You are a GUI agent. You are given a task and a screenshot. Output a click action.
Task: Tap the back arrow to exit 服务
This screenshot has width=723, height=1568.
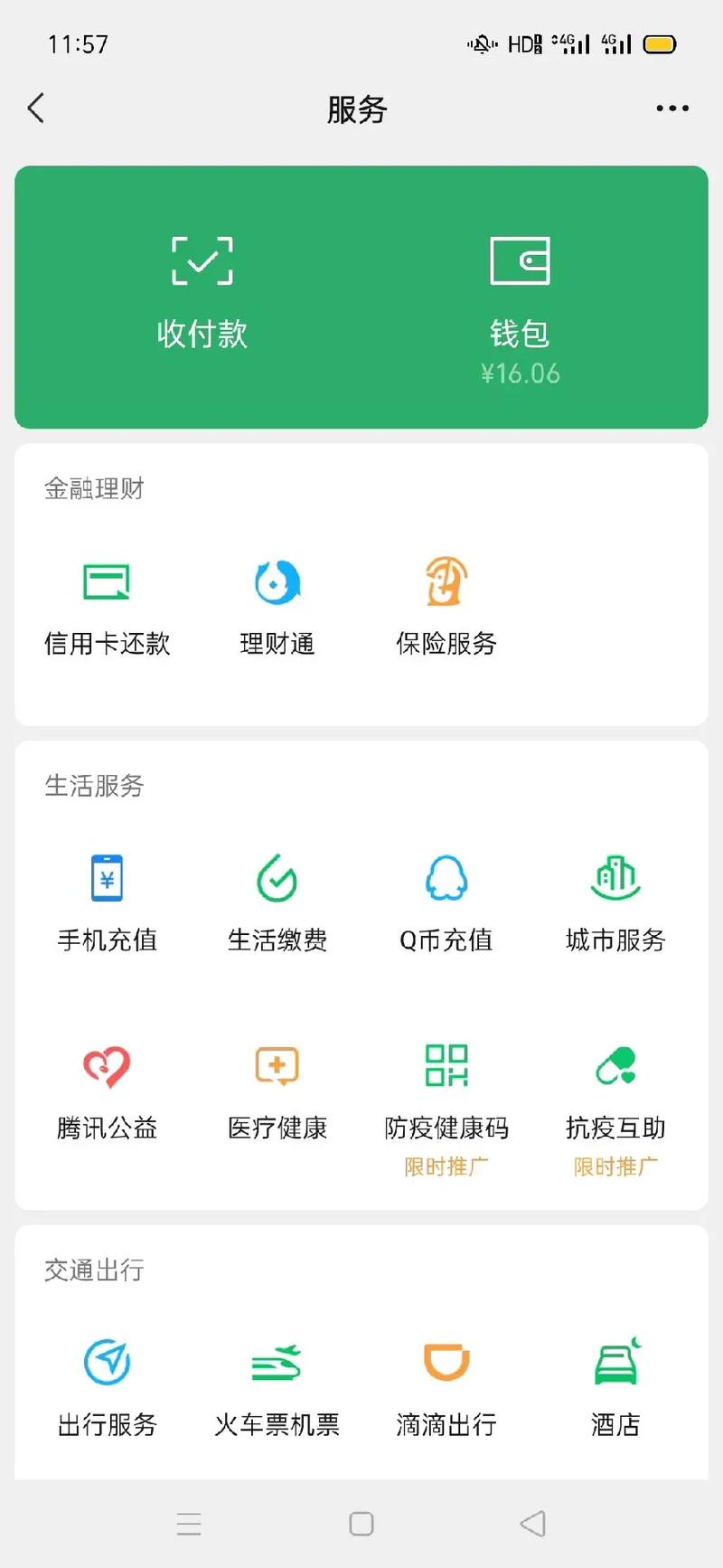tap(36, 108)
